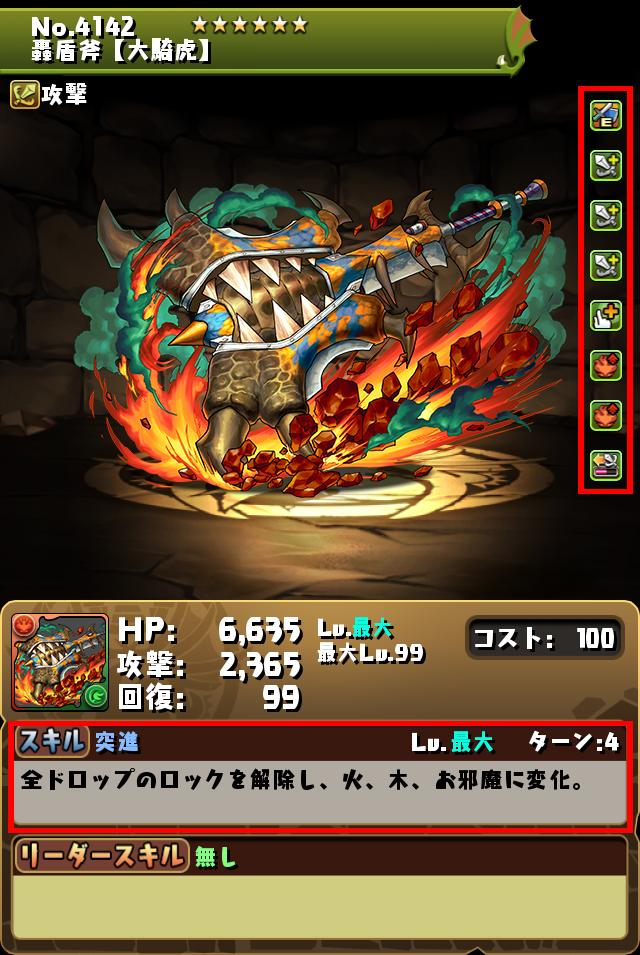This screenshot has height=955, width=640.
Task: Tap the bottom skill charge awakening icon
Action: coord(606,464)
